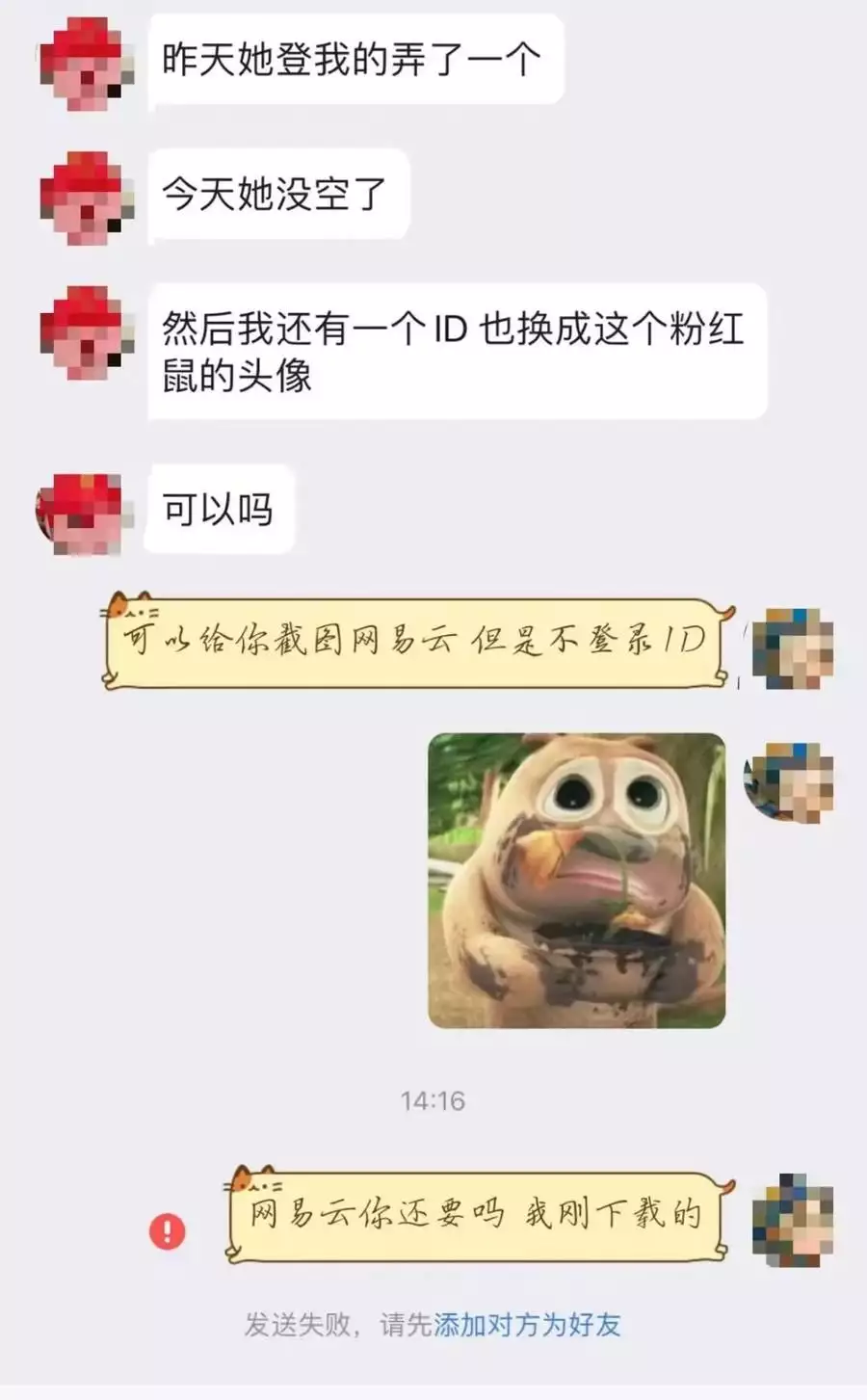Open the 添加对方为好友 link
The image size is (867, 1400).
(527, 1325)
